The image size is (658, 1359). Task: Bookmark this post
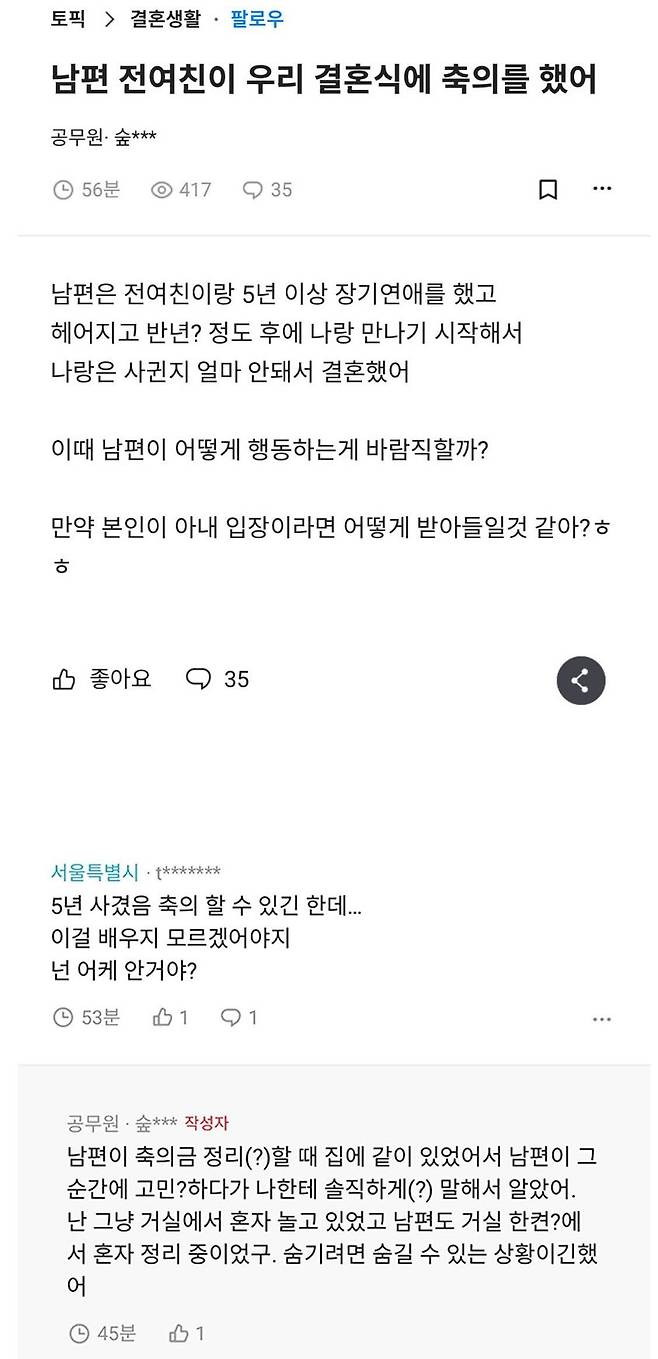(548, 190)
